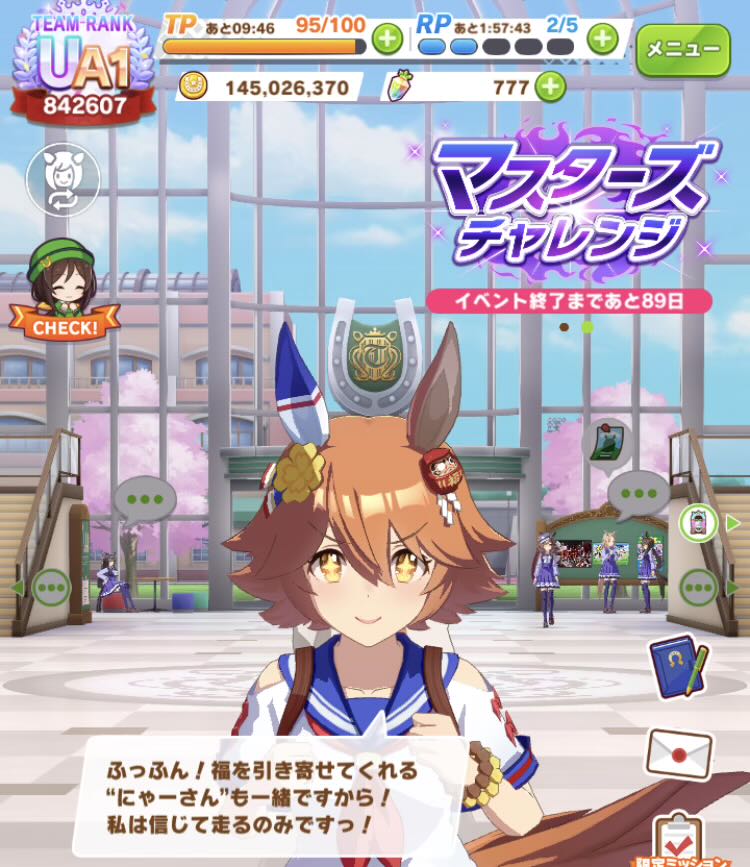This screenshot has height=867, width=750.
Task: Open the mail envelope icon
Action: click(680, 752)
